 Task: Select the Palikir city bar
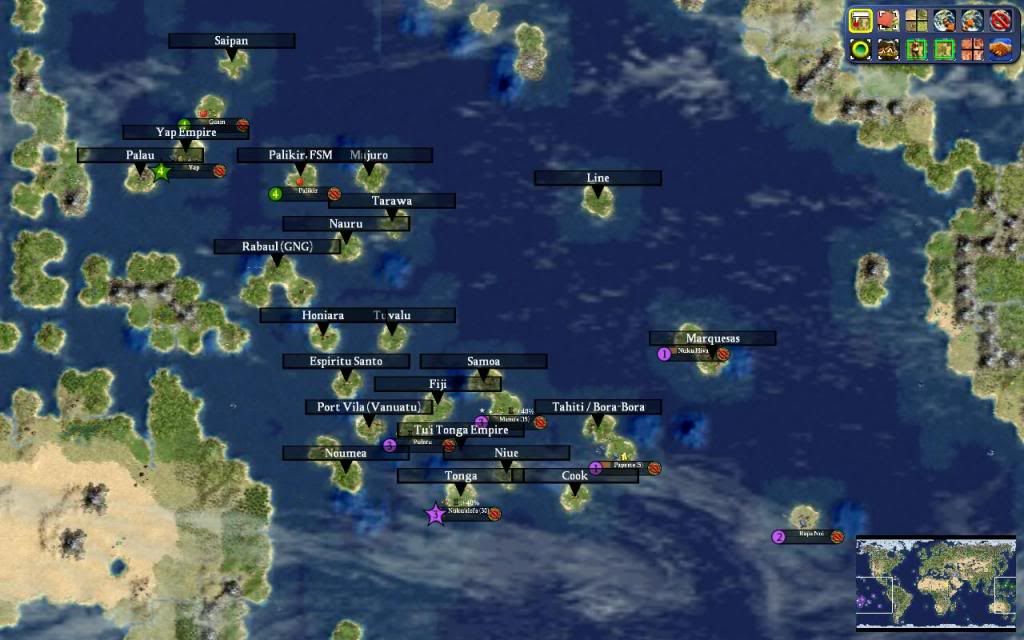pyautogui.click(x=307, y=192)
